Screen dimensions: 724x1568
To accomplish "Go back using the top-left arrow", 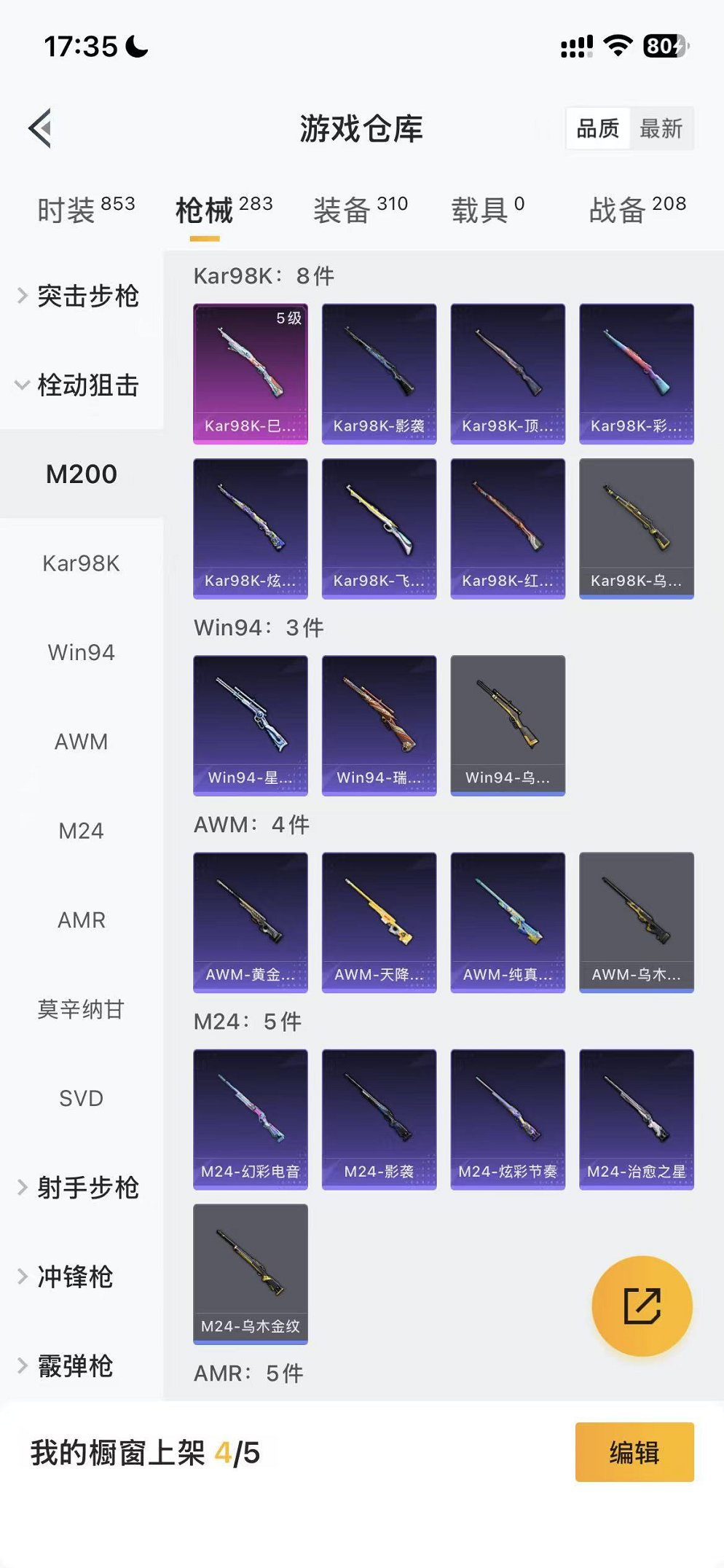I will (42, 128).
